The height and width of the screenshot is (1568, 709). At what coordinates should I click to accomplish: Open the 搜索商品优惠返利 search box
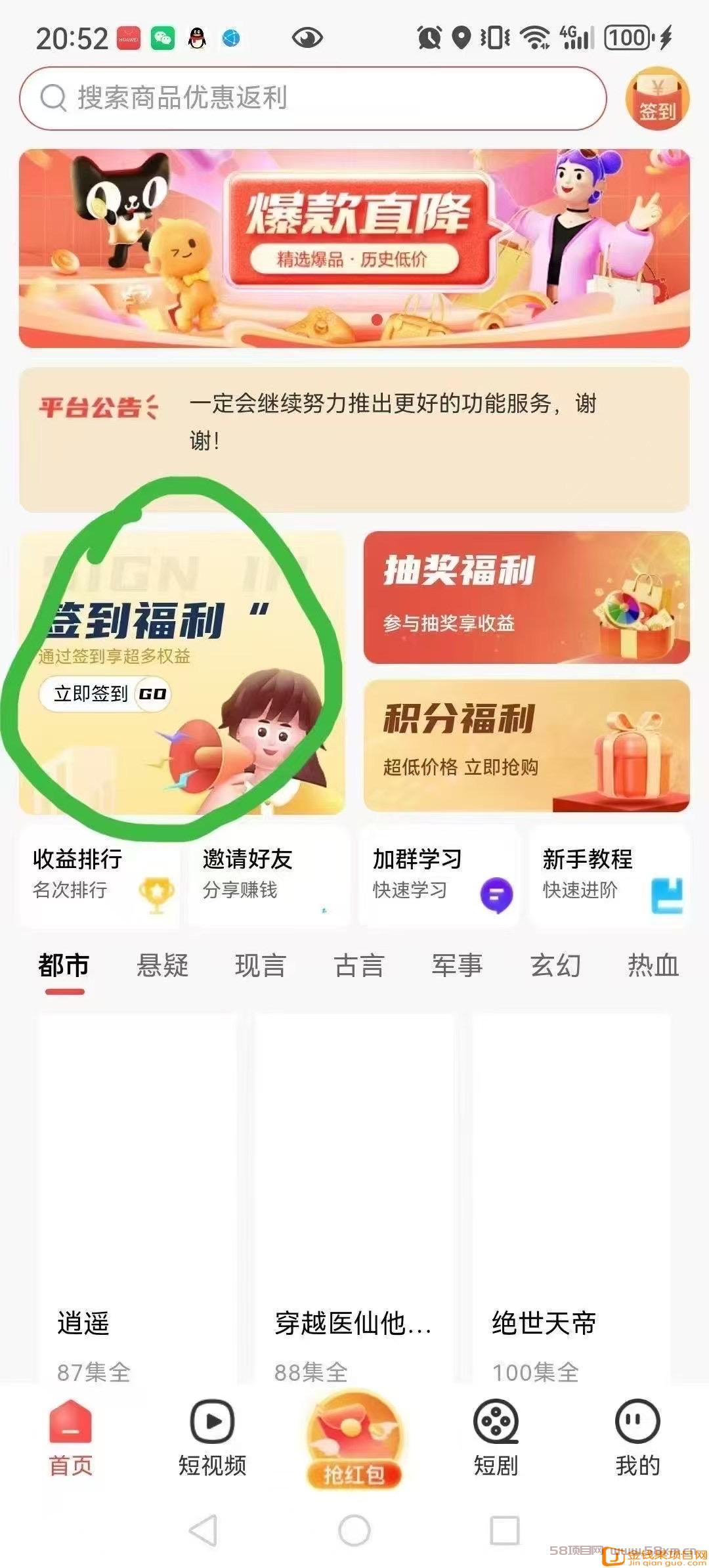pos(312,98)
